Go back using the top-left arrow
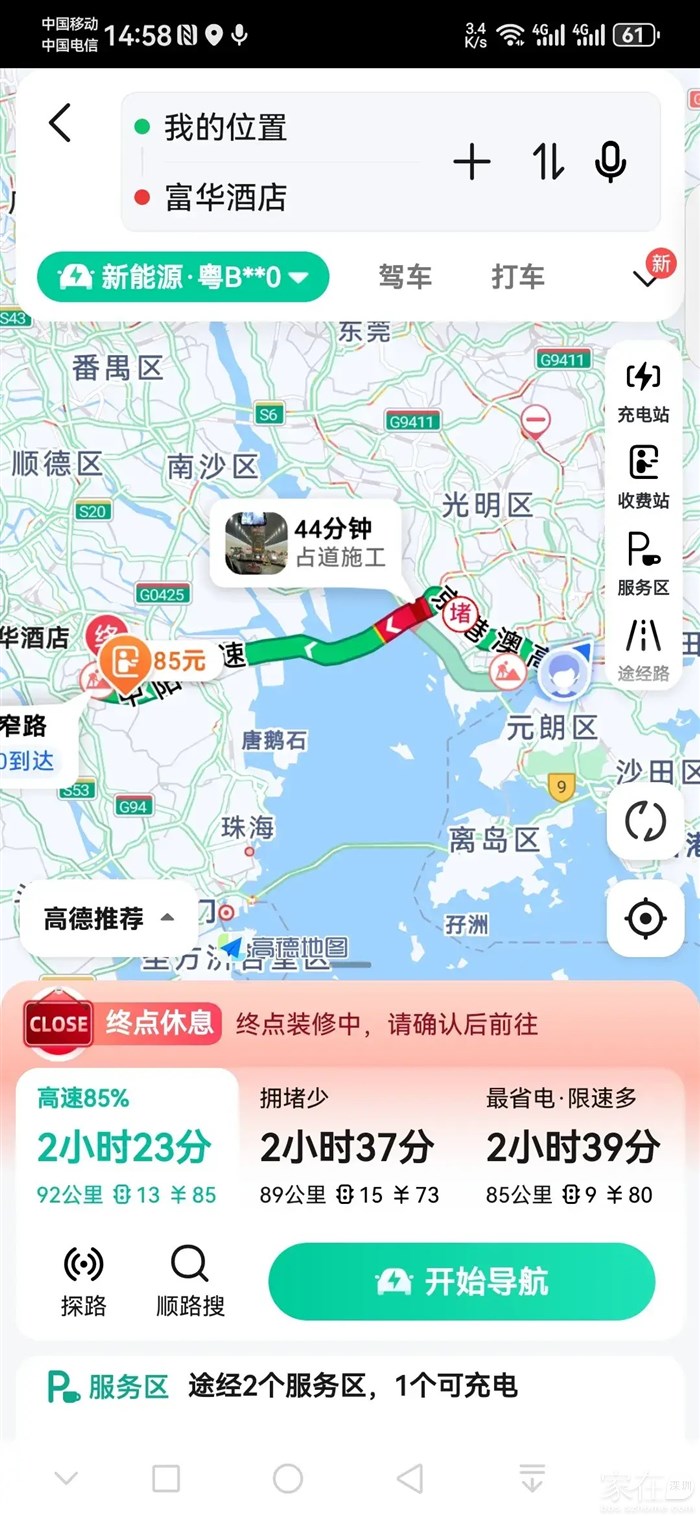This screenshot has height=1516, width=700. (60, 124)
